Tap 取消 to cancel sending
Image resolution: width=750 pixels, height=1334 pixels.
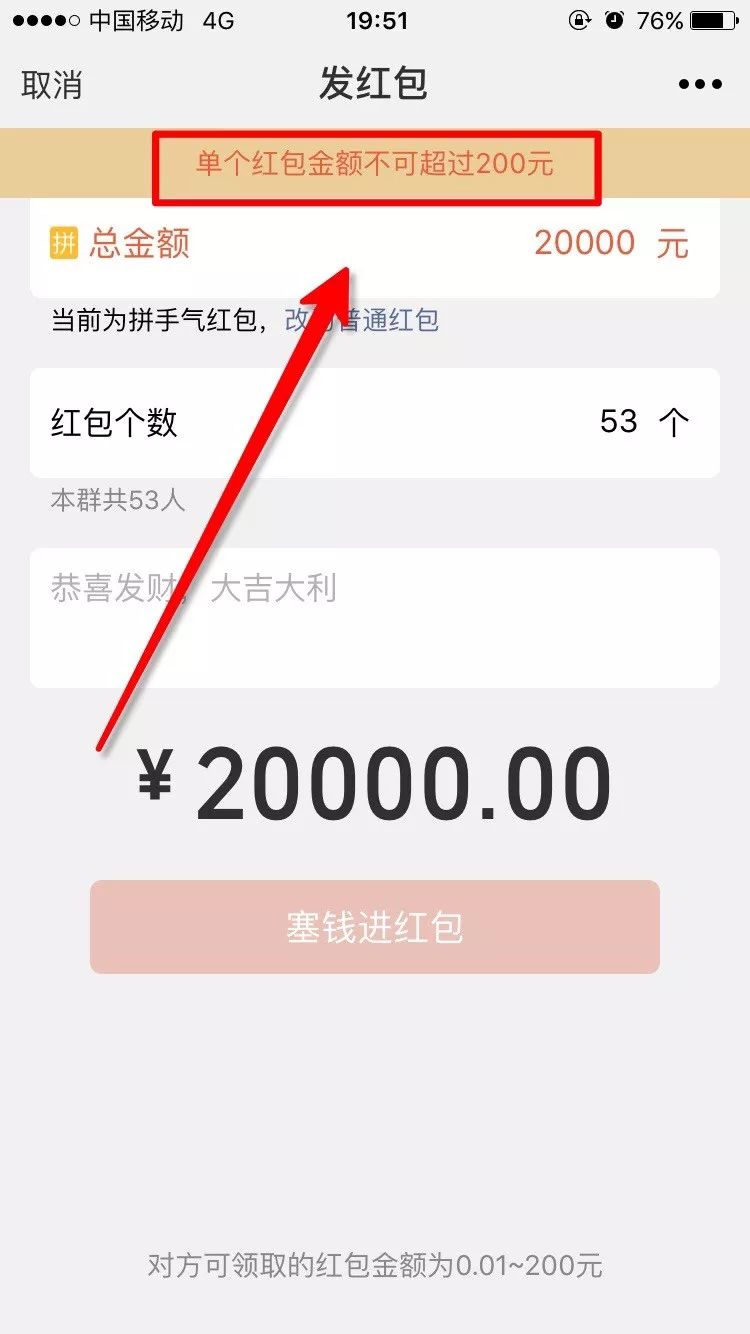(x=52, y=83)
